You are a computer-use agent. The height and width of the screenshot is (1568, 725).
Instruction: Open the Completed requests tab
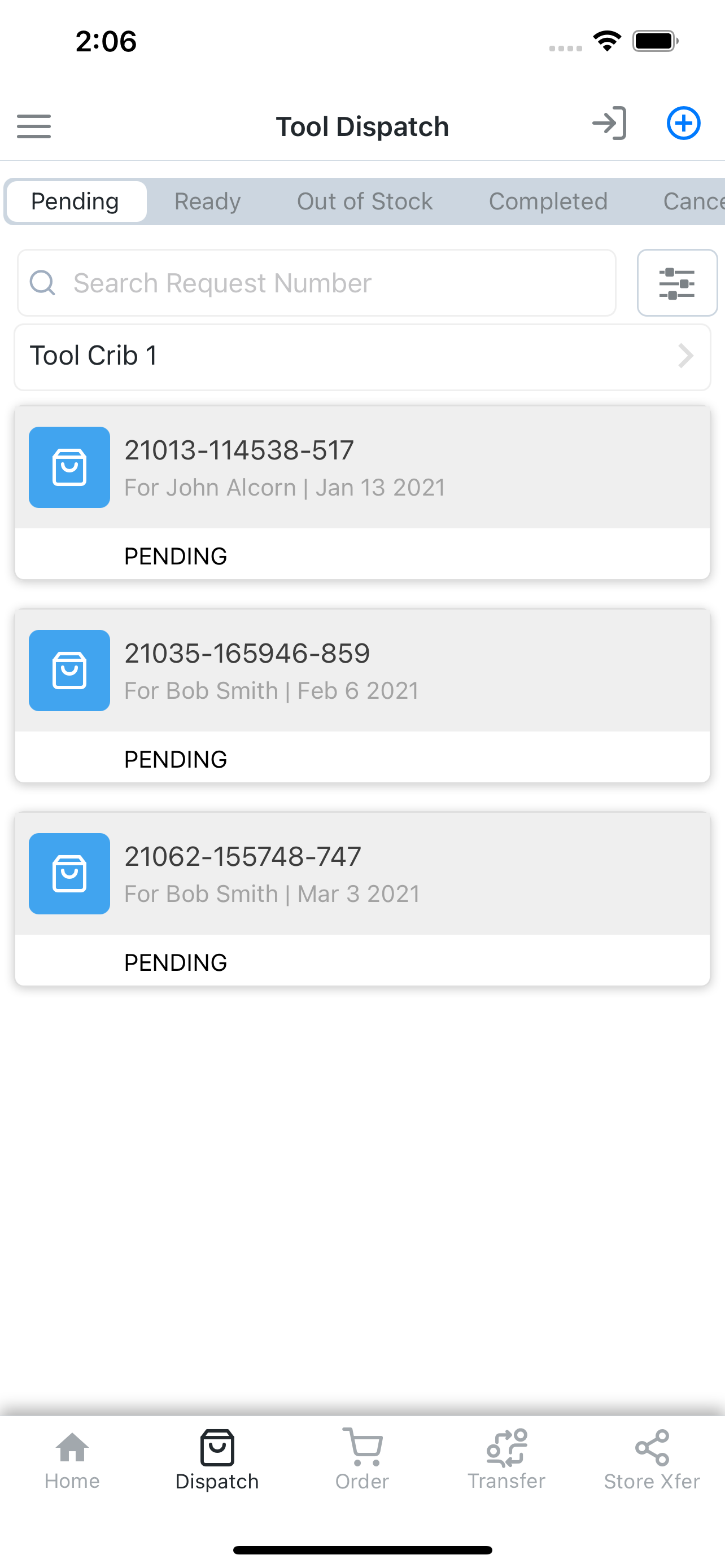tap(548, 201)
